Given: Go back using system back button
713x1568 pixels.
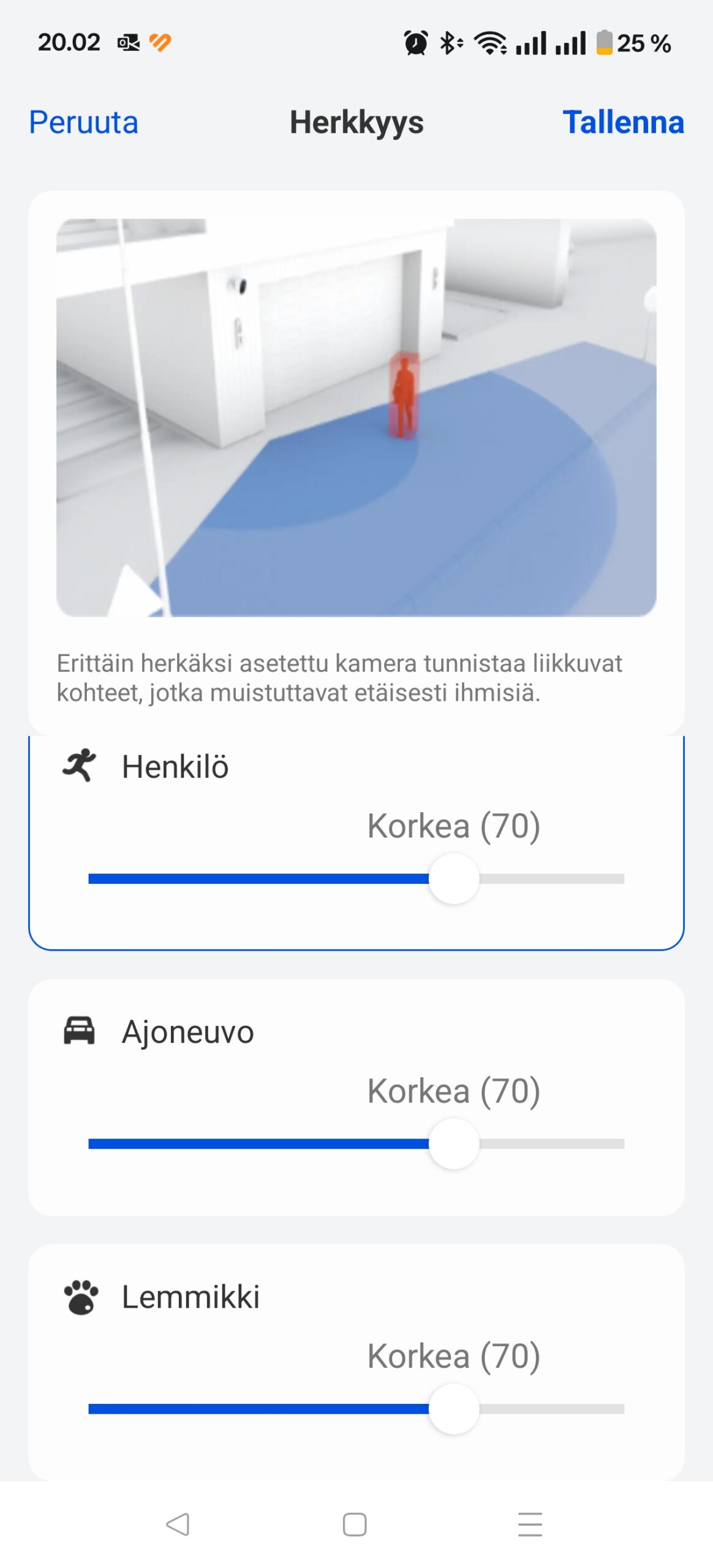Looking at the screenshot, I should click(178, 1524).
